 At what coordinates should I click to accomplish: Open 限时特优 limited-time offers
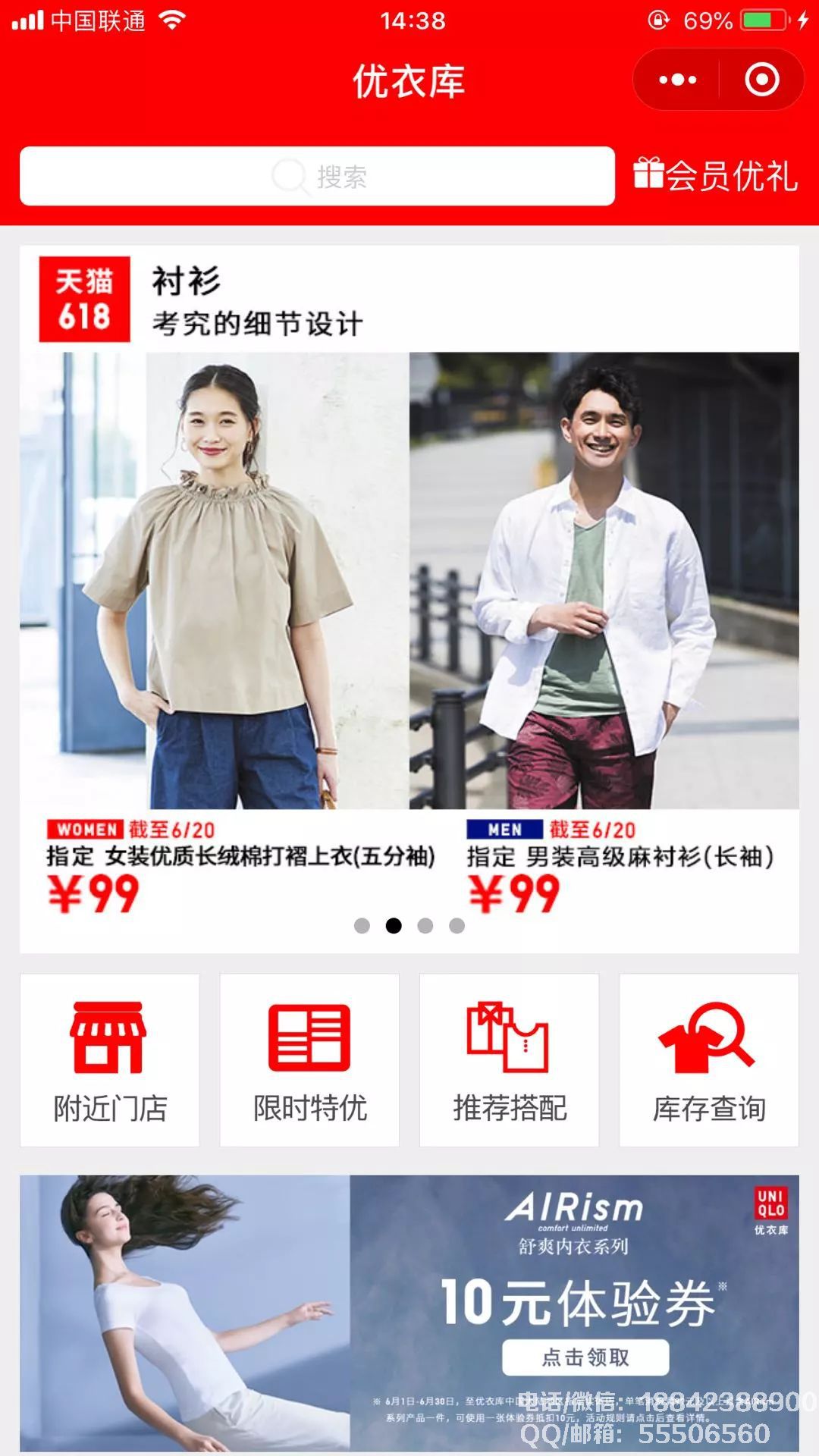click(309, 1060)
